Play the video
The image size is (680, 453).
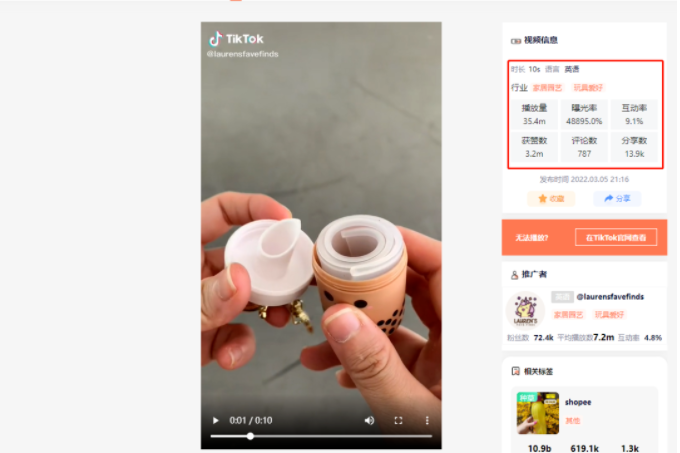[x=214, y=421]
